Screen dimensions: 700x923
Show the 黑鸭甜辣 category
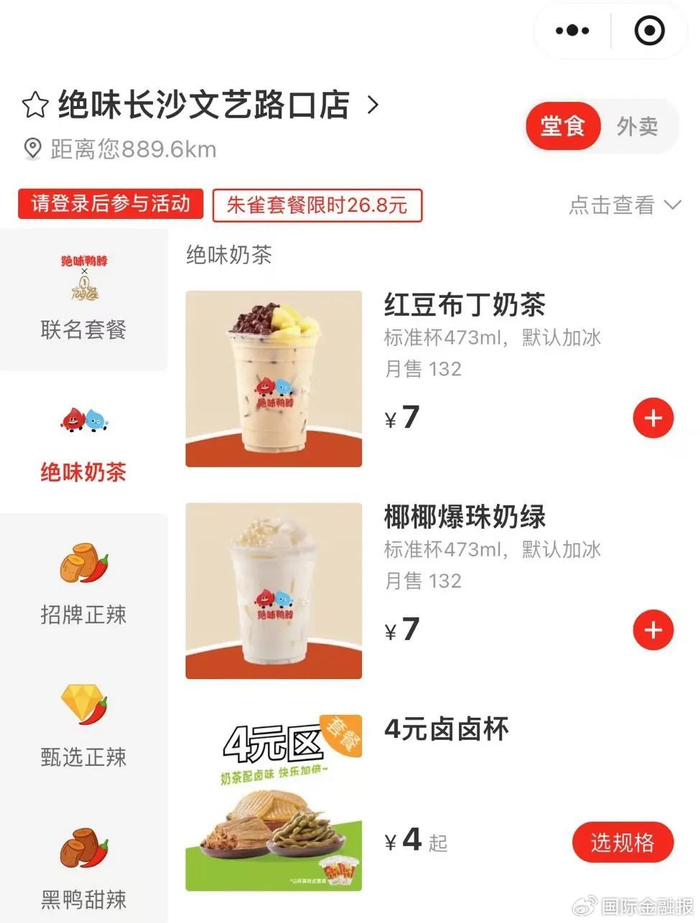click(x=84, y=870)
